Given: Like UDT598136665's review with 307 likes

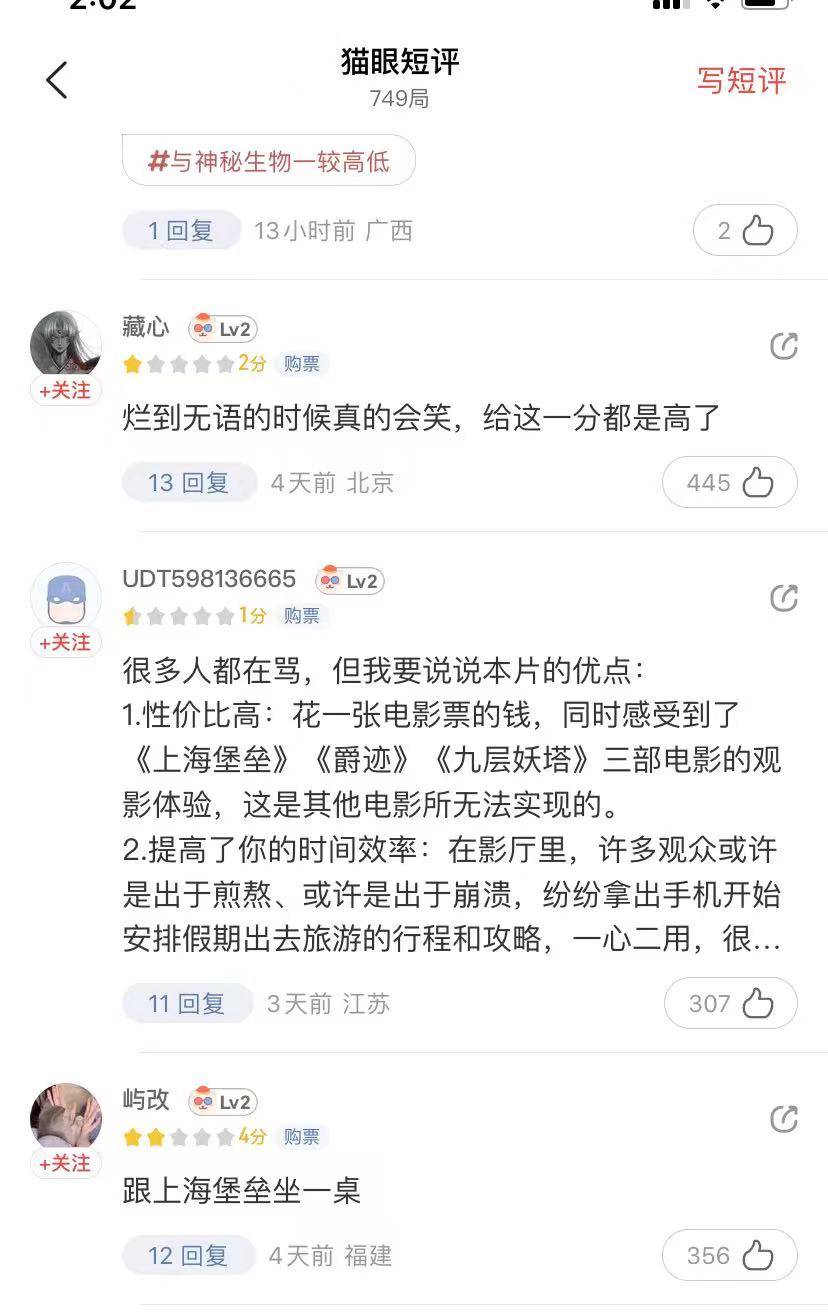Looking at the screenshot, I should pos(731,1003).
